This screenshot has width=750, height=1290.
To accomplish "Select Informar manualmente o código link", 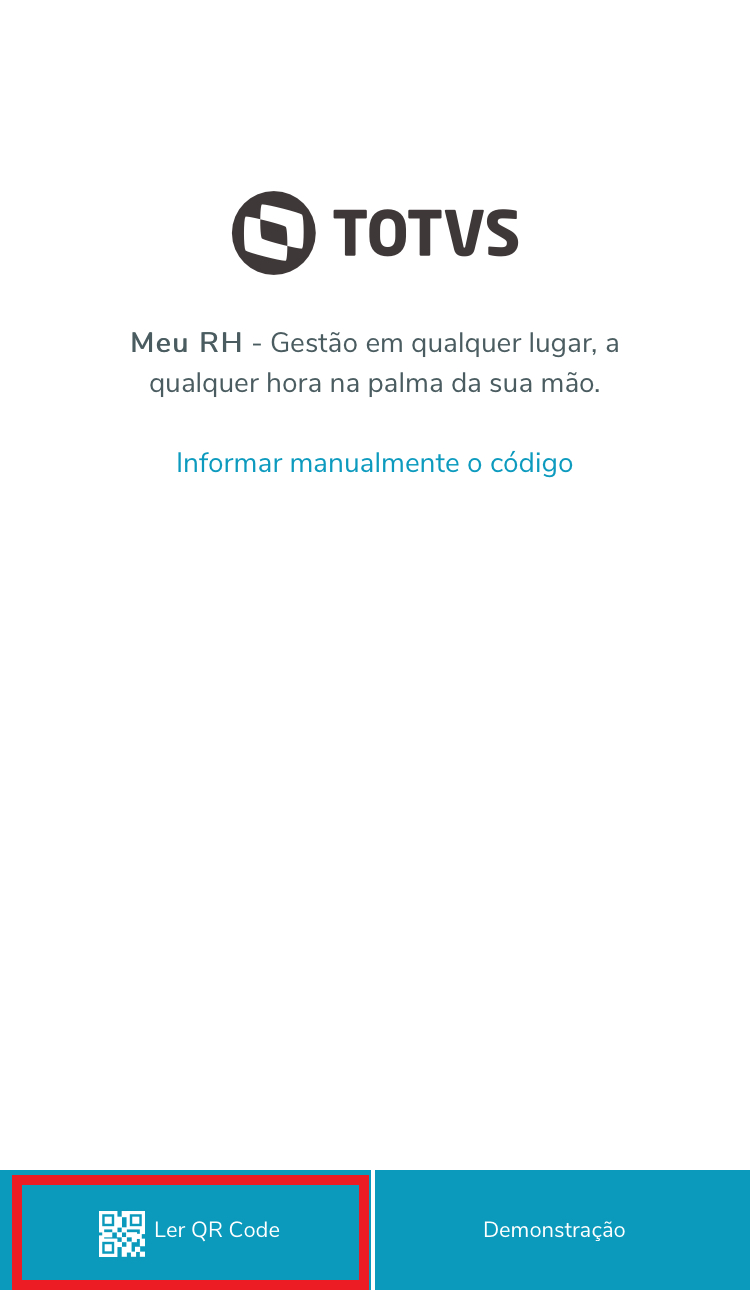I will click(374, 463).
